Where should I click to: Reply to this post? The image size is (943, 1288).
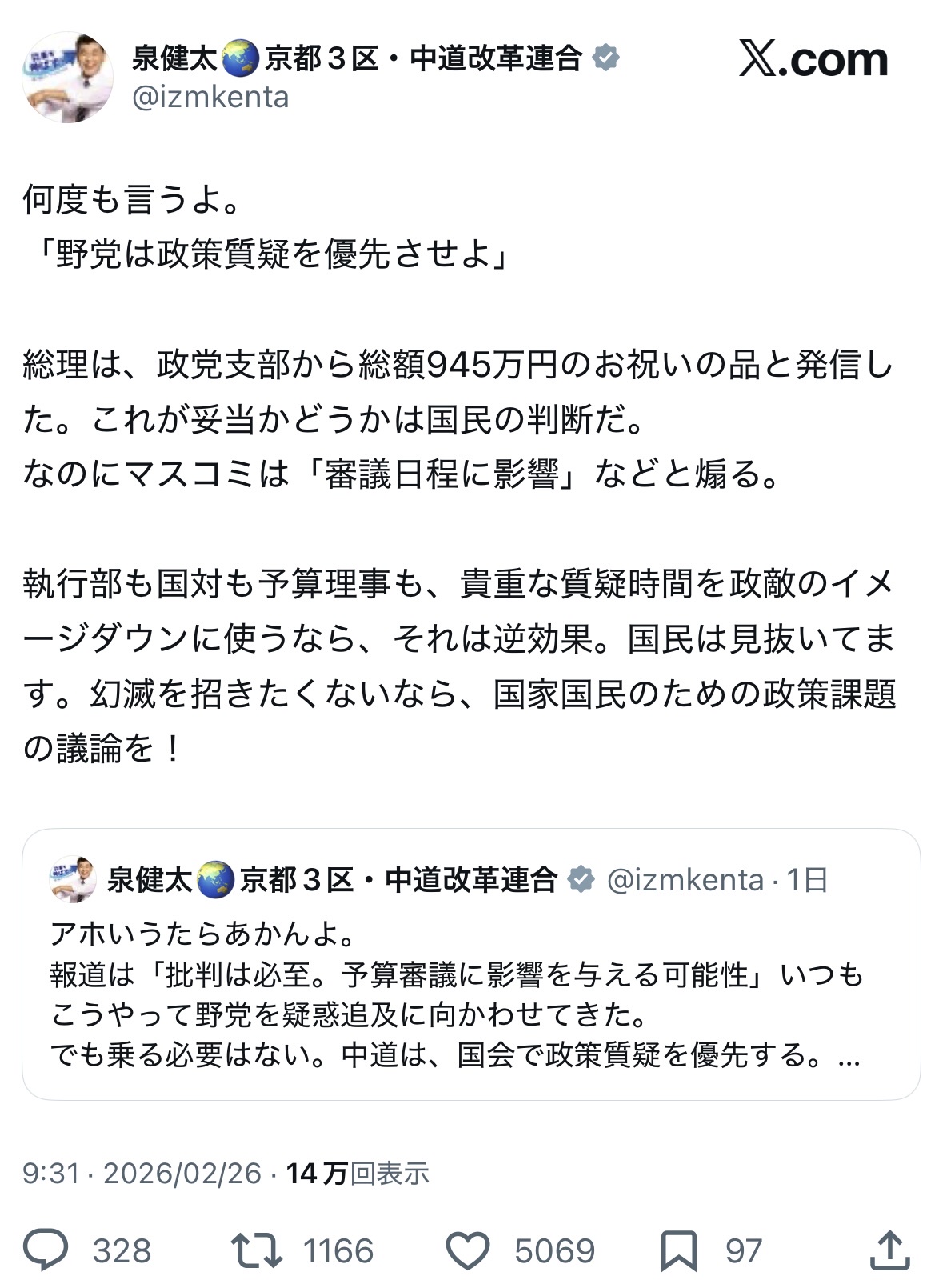click(x=46, y=1250)
